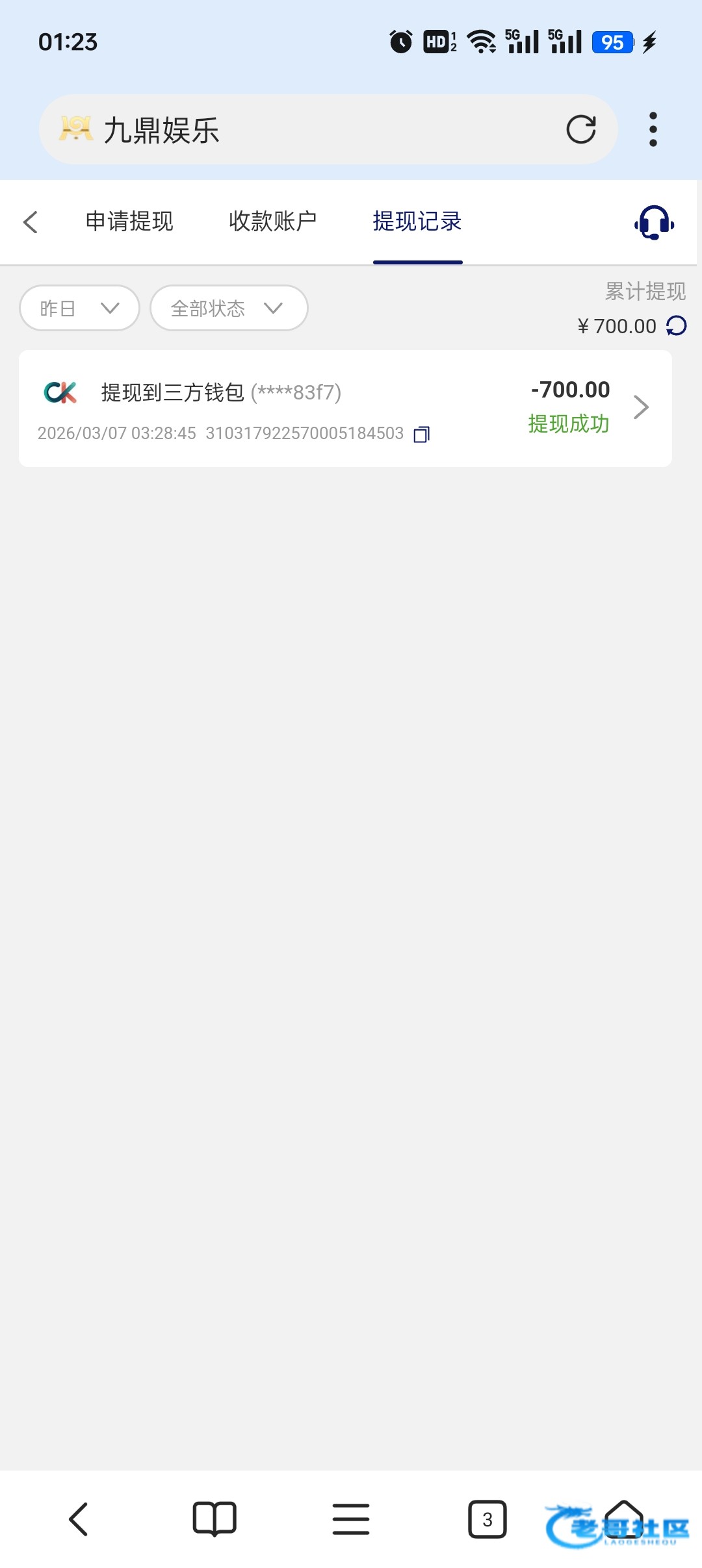Open the browser's three-dot overflow menu
The image size is (702, 1568).
[x=653, y=129]
